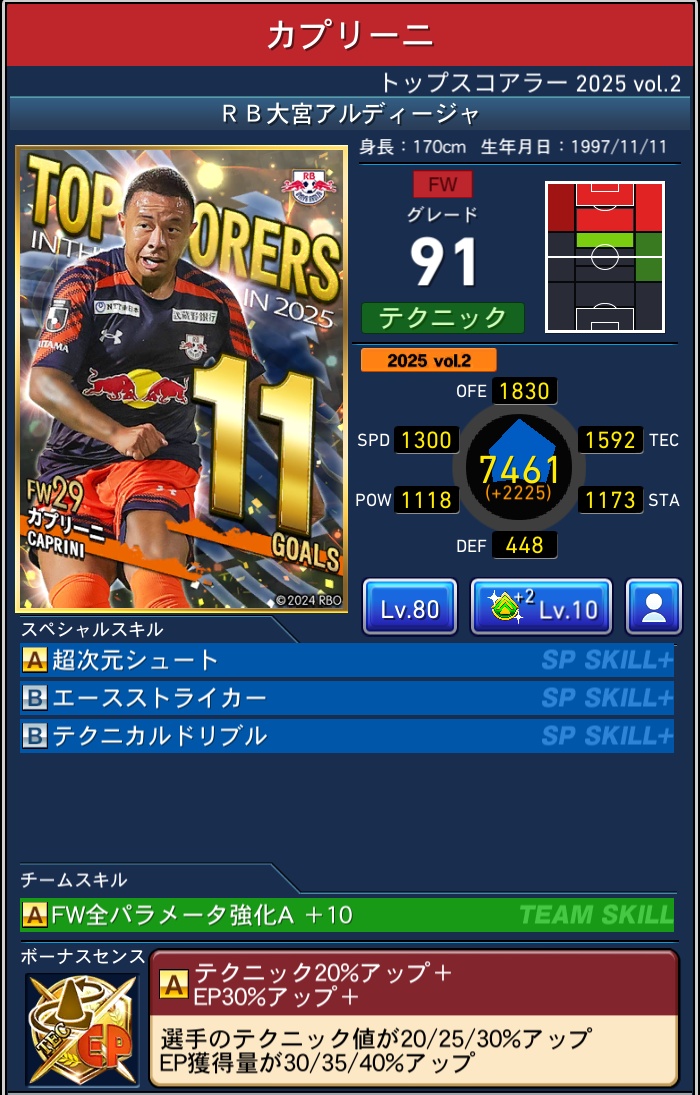
Task: Open the FW全パラメータ強化A team skill
Action: point(346,914)
